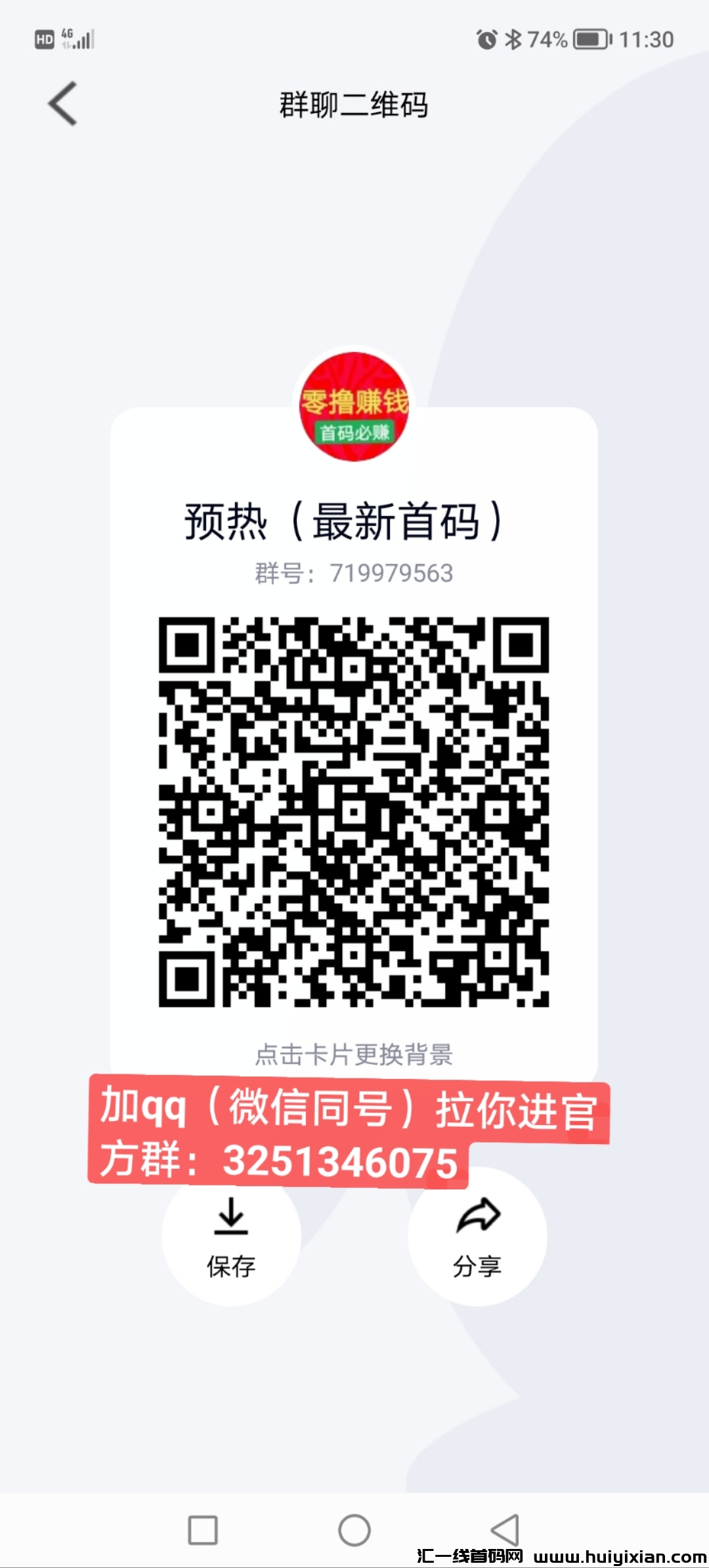The width and height of the screenshot is (709, 1568).
Task: Tap the clock showing 11:30
Action: (647, 38)
